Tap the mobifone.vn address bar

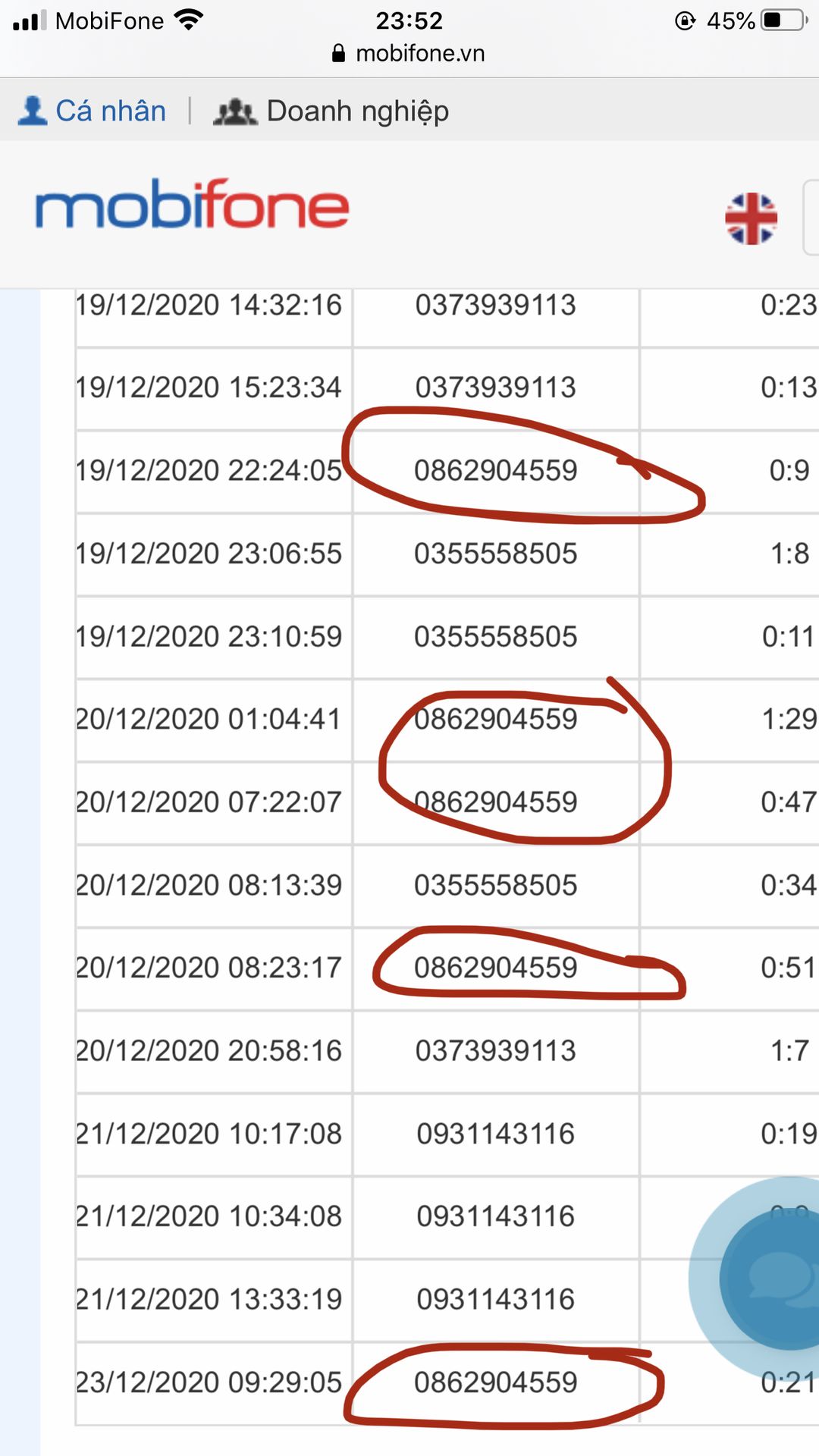click(x=409, y=53)
